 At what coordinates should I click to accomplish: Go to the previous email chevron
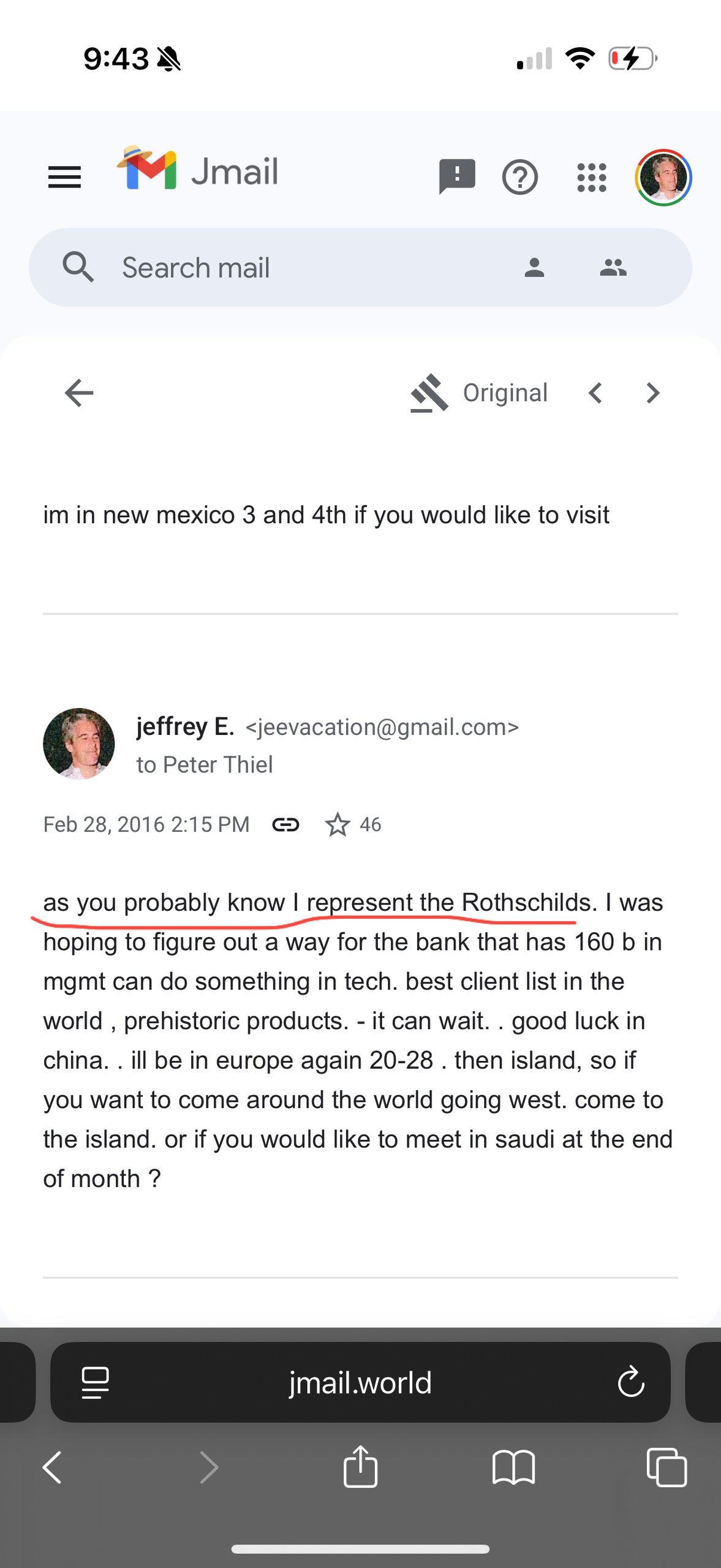click(595, 393)
